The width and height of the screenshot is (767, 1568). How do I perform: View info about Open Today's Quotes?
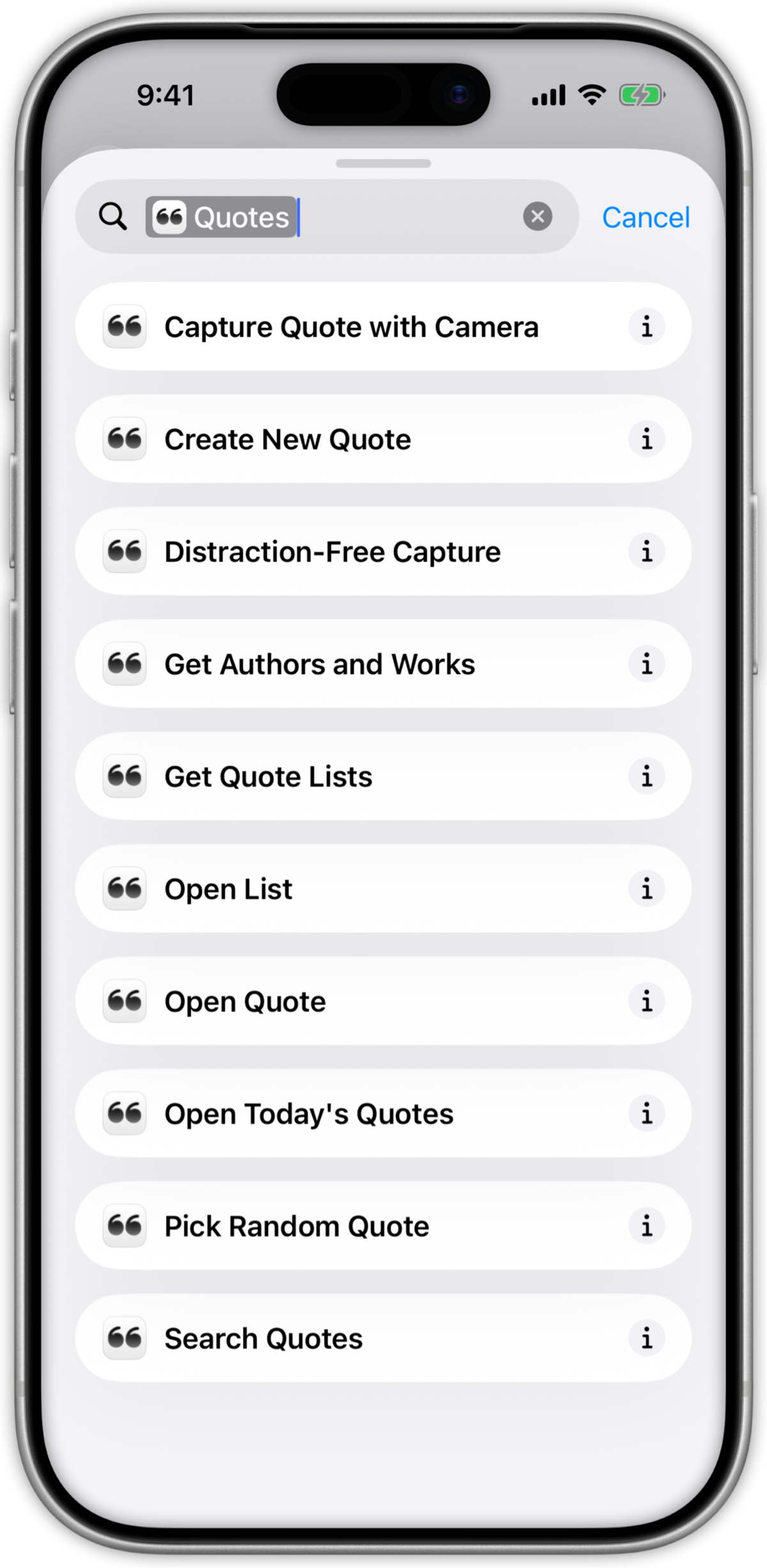point(647,1114)
